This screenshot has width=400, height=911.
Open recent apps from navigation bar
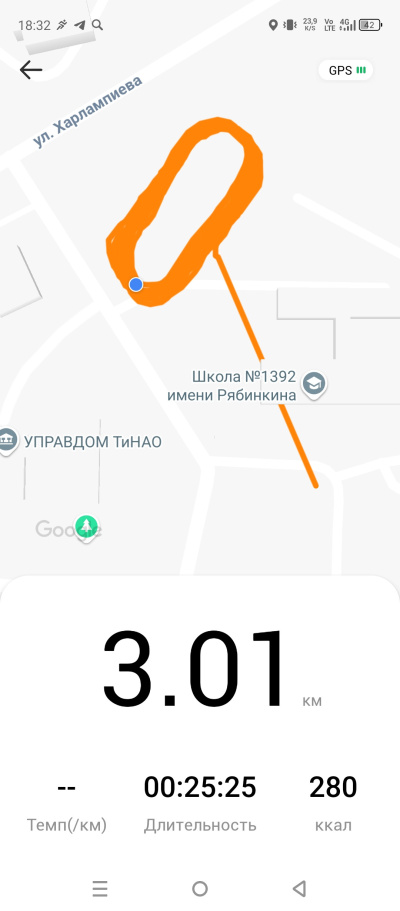click(100, 888)
